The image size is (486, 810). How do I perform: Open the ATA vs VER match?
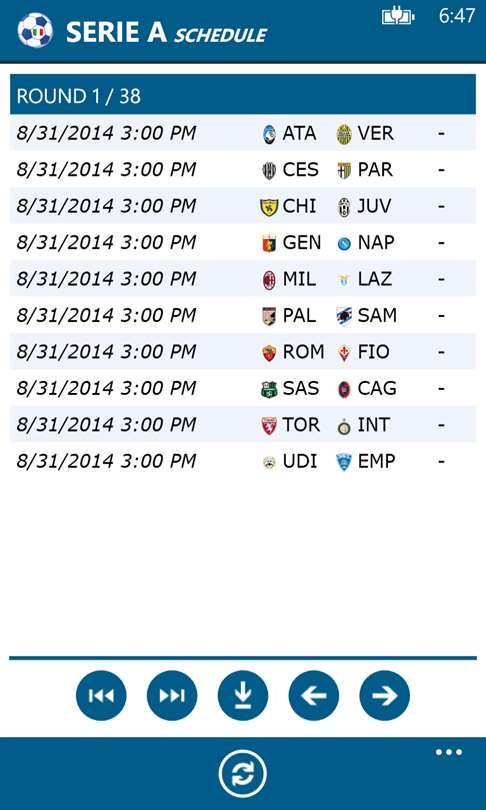[x=243, y=133]
